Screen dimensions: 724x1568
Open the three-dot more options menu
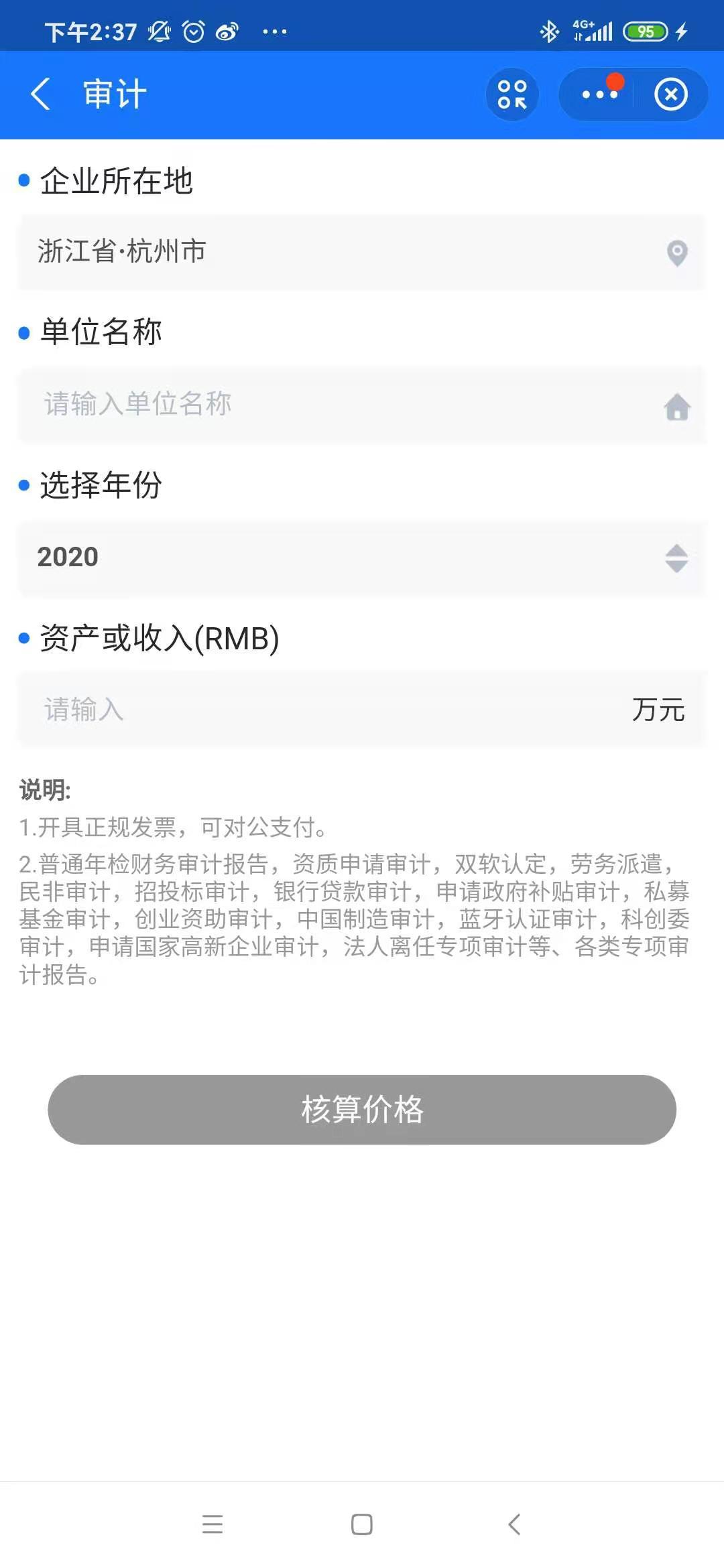pos(599,94)
